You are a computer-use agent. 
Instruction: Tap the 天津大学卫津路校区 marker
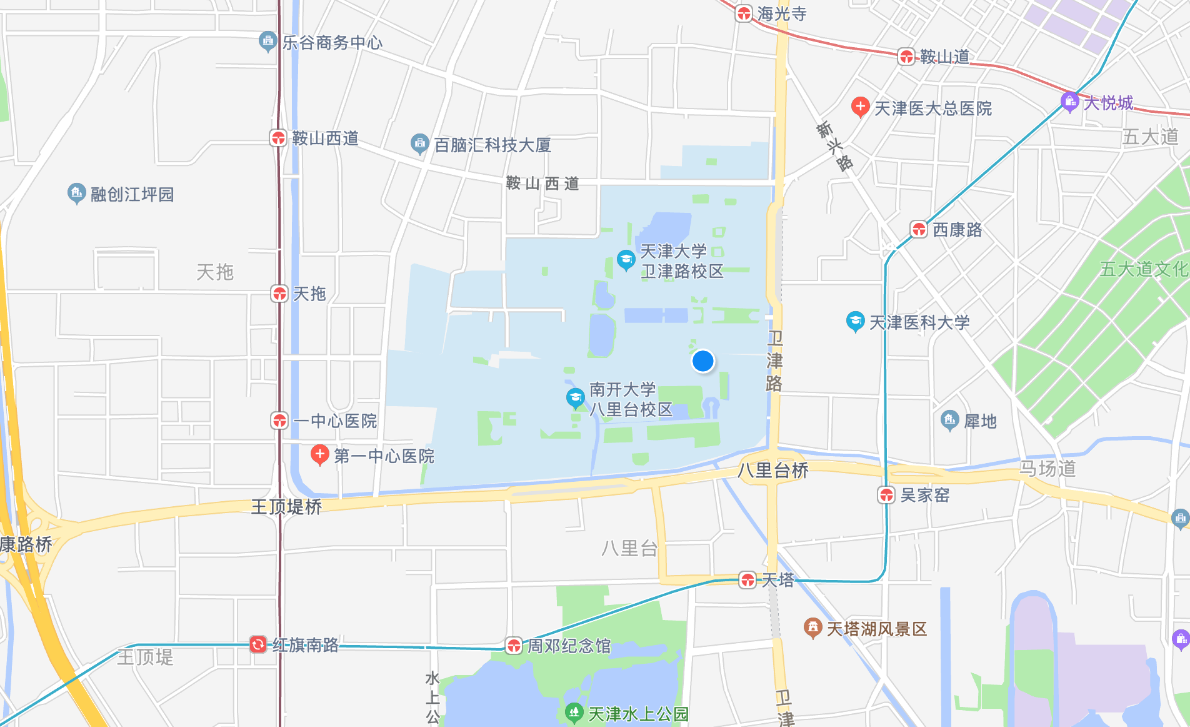click(x=626, y=260)
